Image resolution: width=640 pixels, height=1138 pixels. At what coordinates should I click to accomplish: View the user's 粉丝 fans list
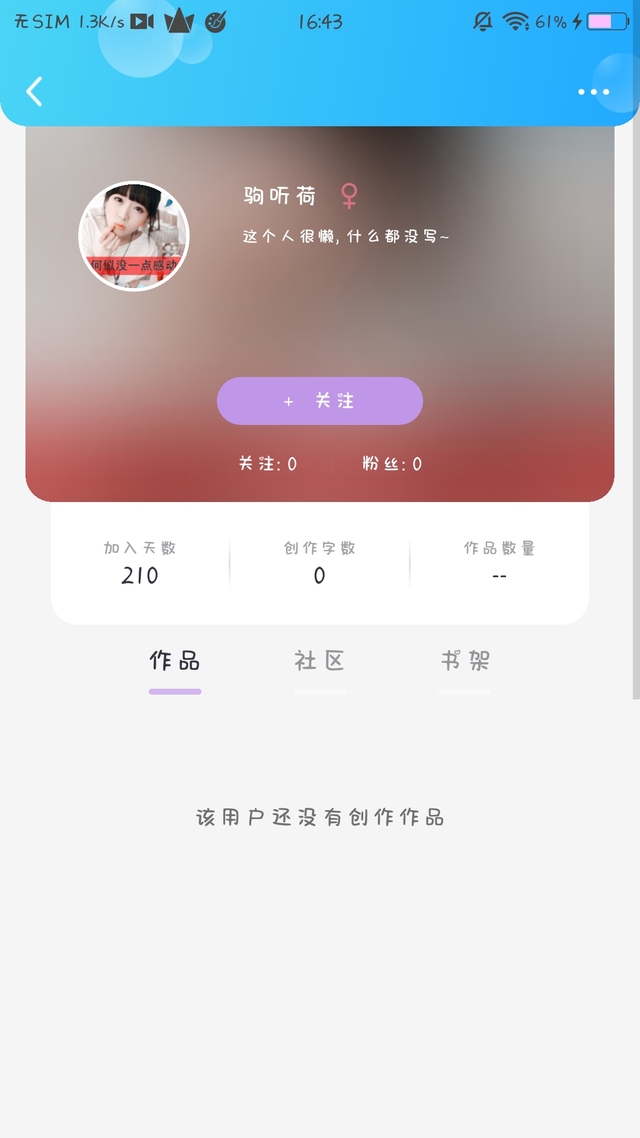392,464
